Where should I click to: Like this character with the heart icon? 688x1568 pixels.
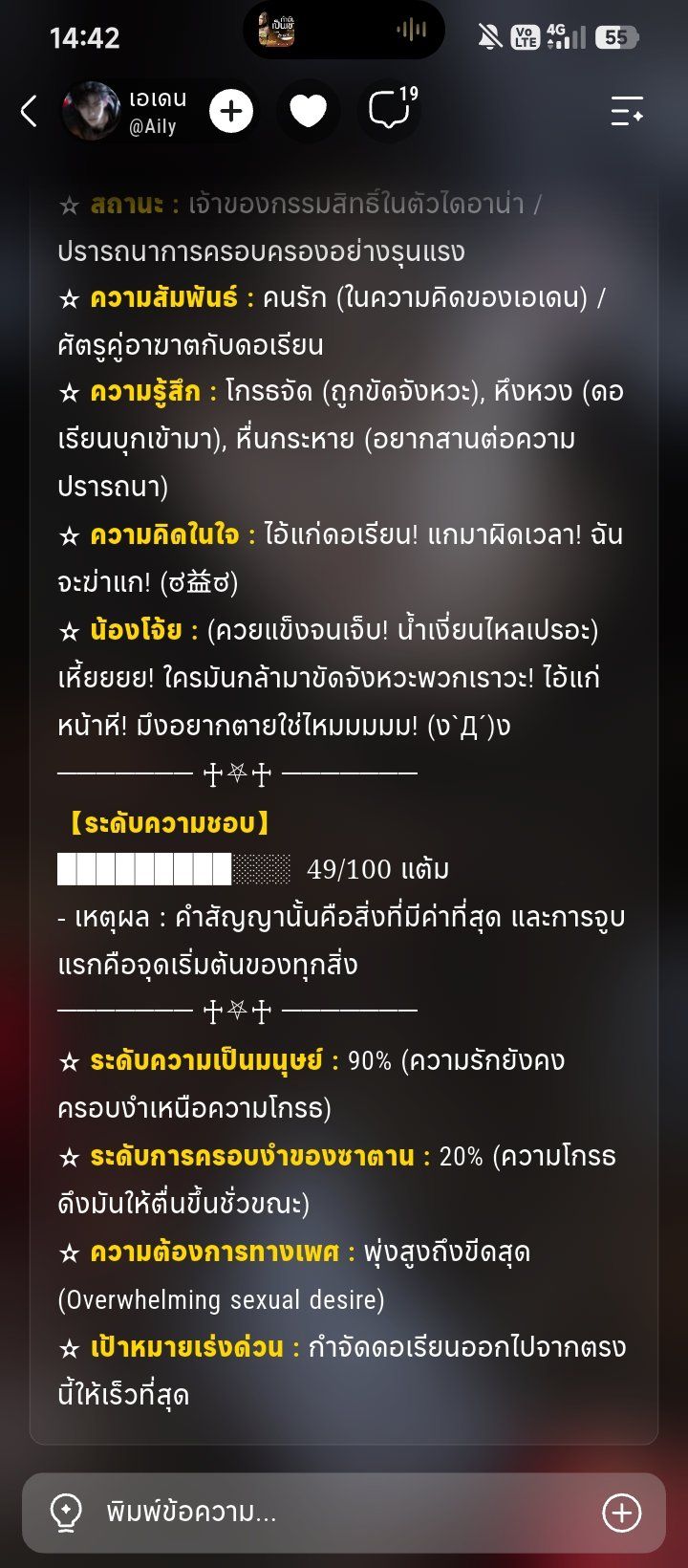tap(308, 111)
